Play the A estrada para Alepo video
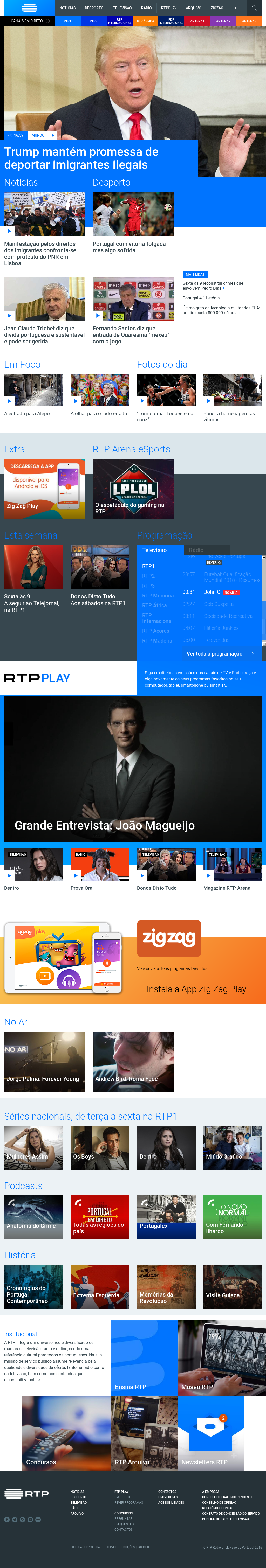Viewport: 266px width, 1568px height. click(x=33, y=391)
